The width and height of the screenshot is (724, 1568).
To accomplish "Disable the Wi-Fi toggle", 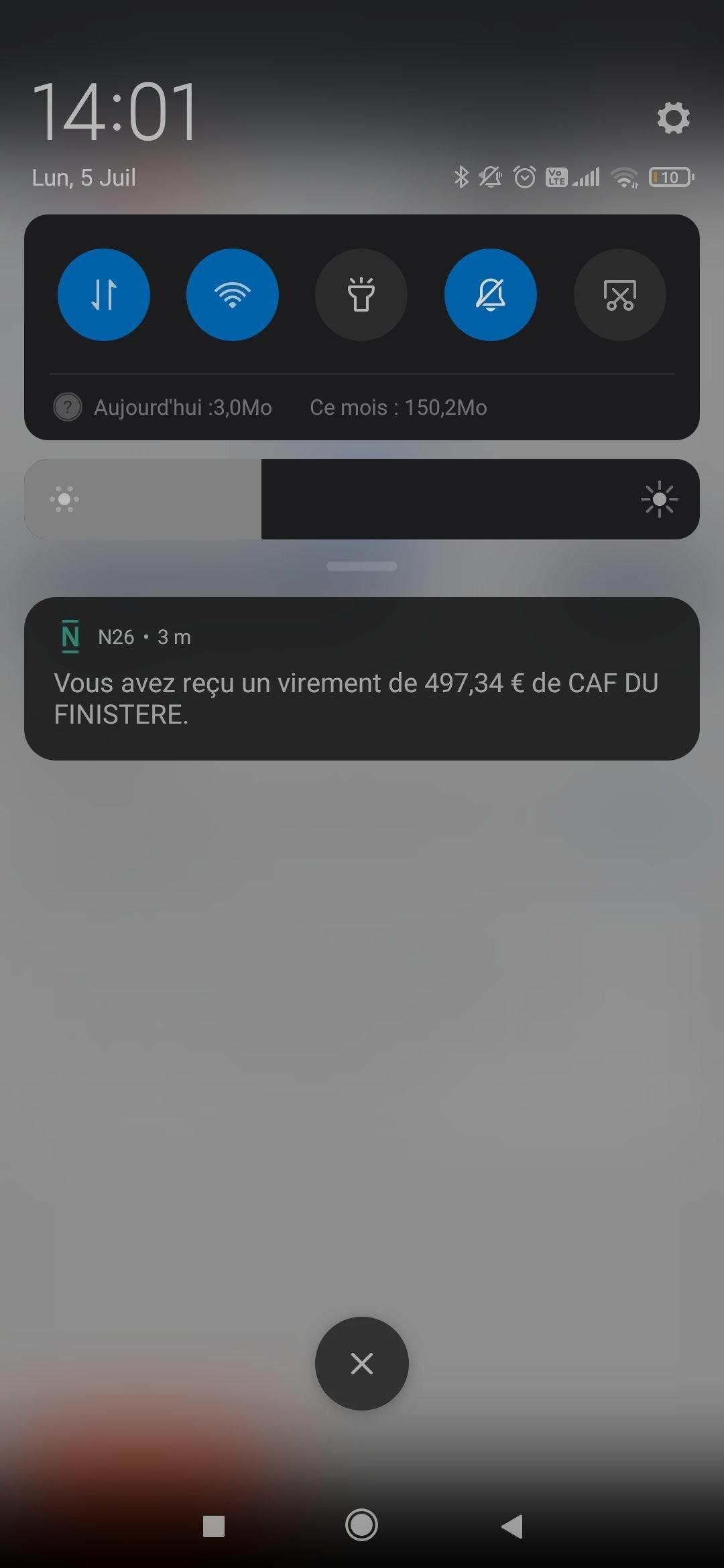I will point(233,295).
